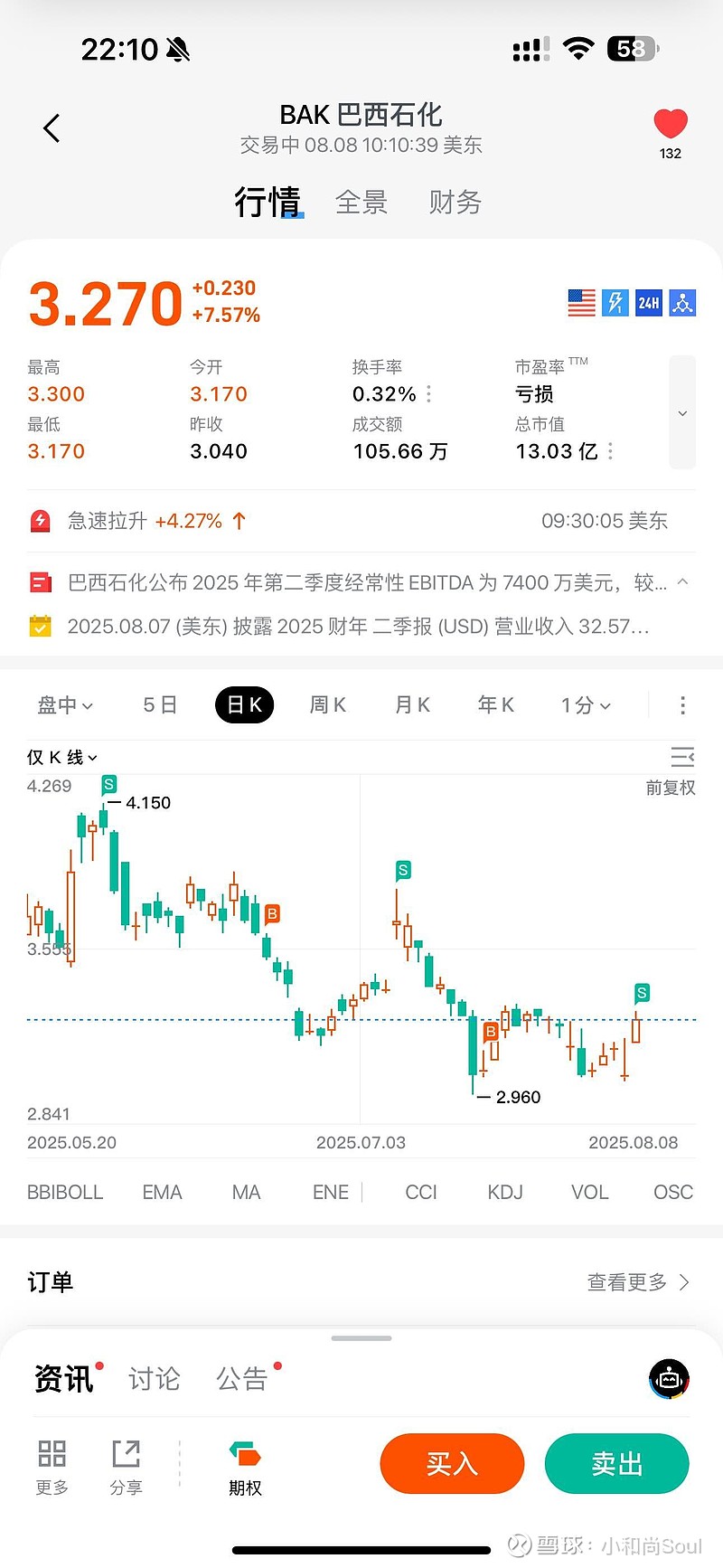Open the 盘中 chart dropdown
The width and height of the screenshot is (723, 1568).
click(x=65, y=705)
